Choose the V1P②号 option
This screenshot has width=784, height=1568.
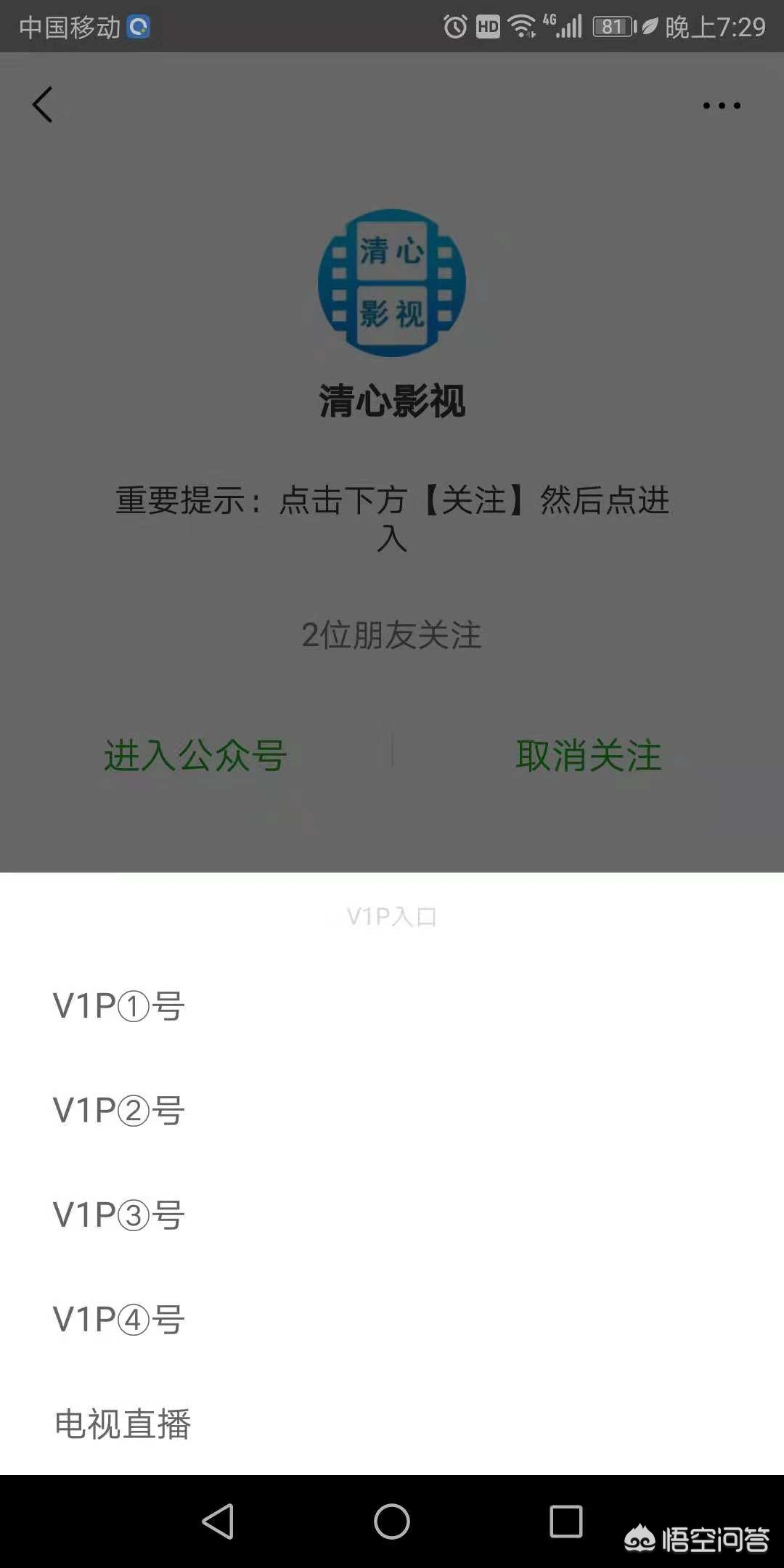point(392,1111)
